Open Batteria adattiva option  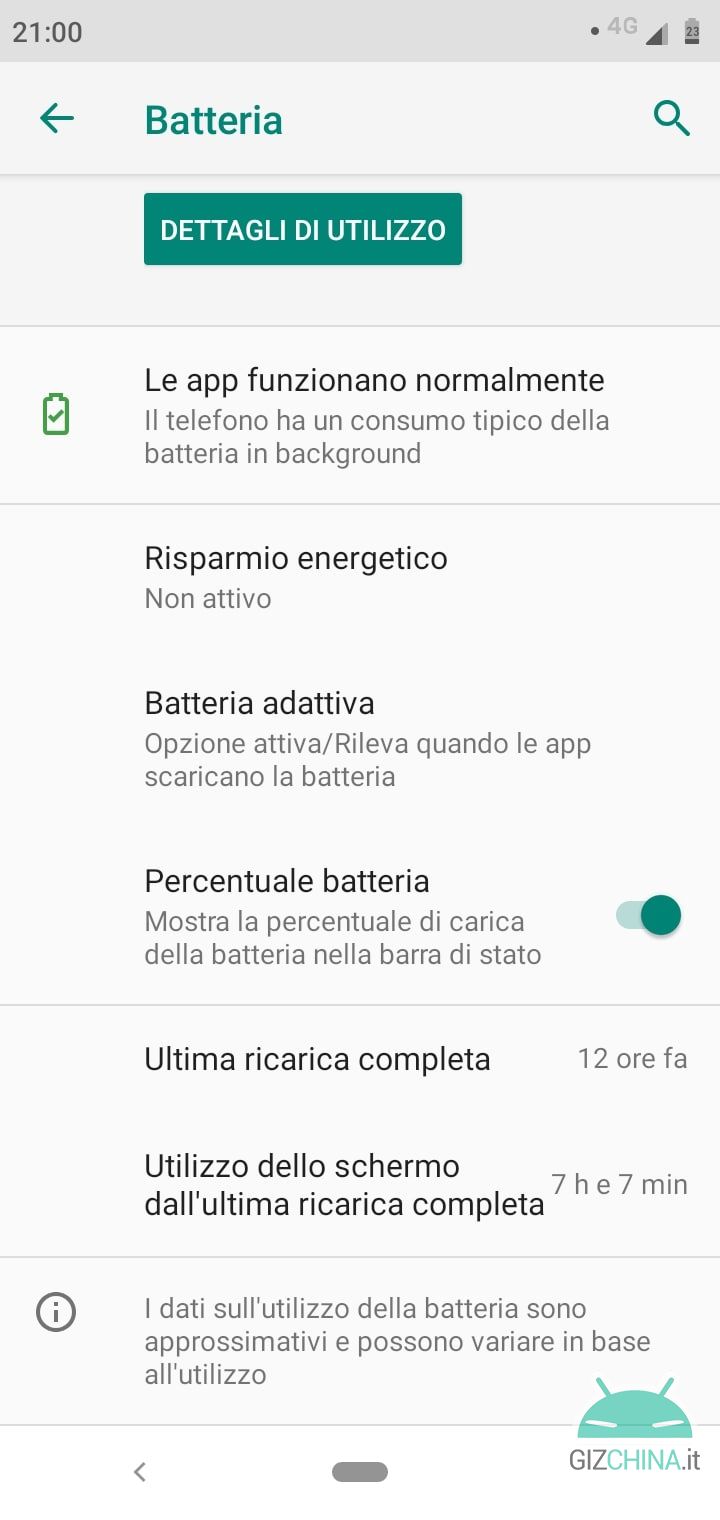click(x=360, y=738)
